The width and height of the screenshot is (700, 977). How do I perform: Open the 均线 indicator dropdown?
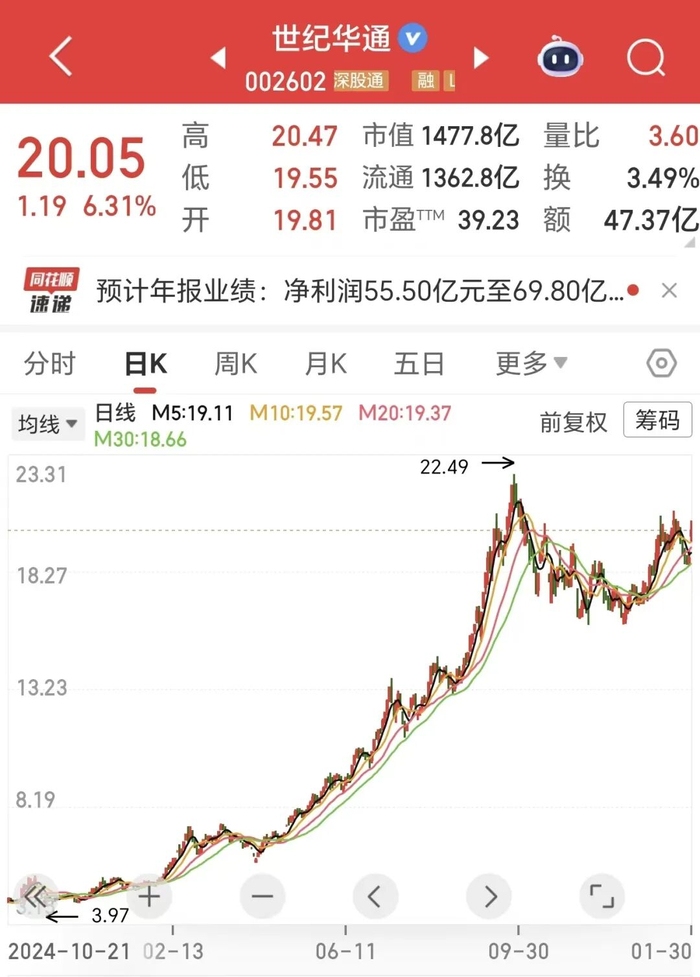(x=48, y=424)
